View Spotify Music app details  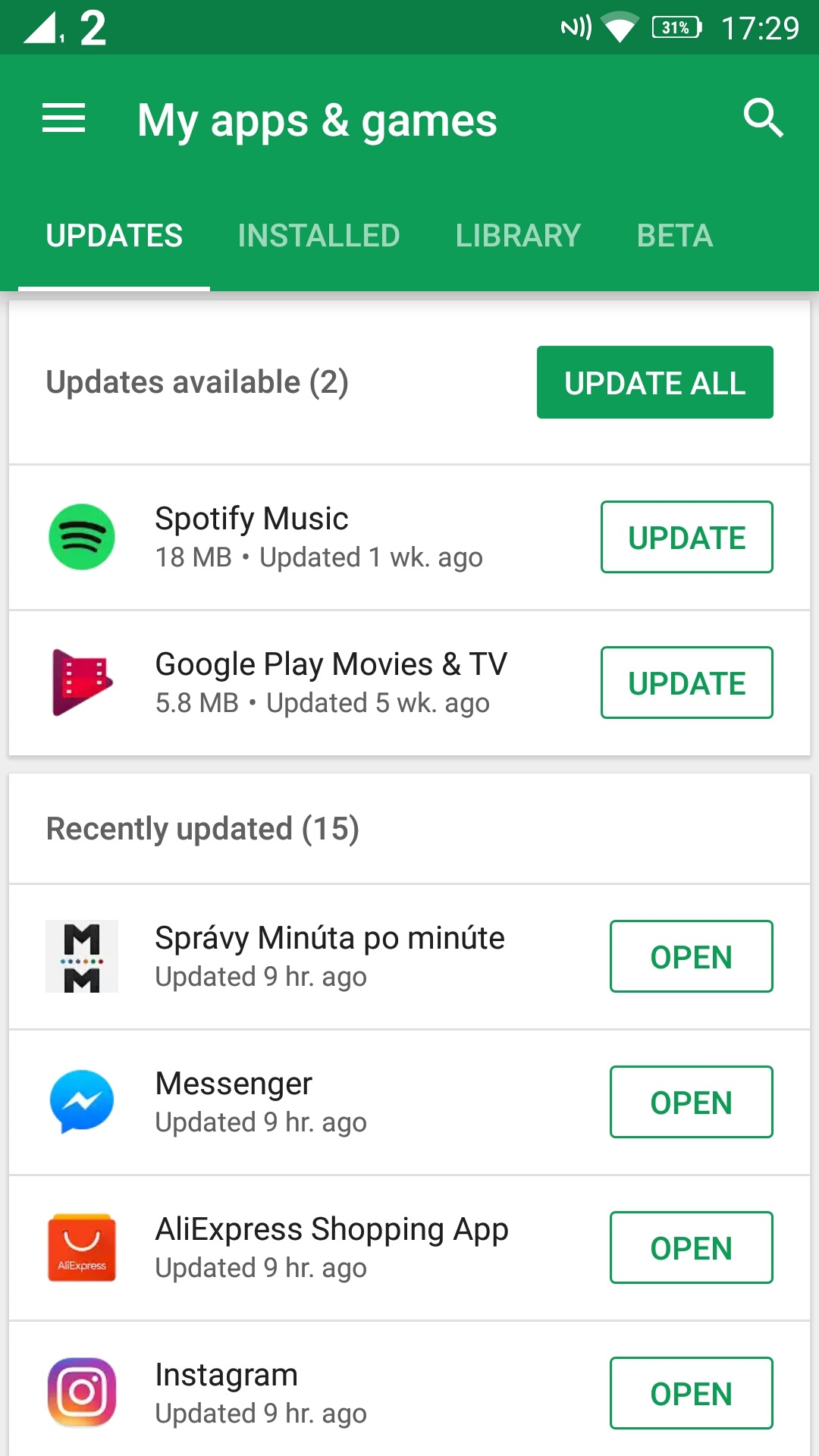[303, 537]
